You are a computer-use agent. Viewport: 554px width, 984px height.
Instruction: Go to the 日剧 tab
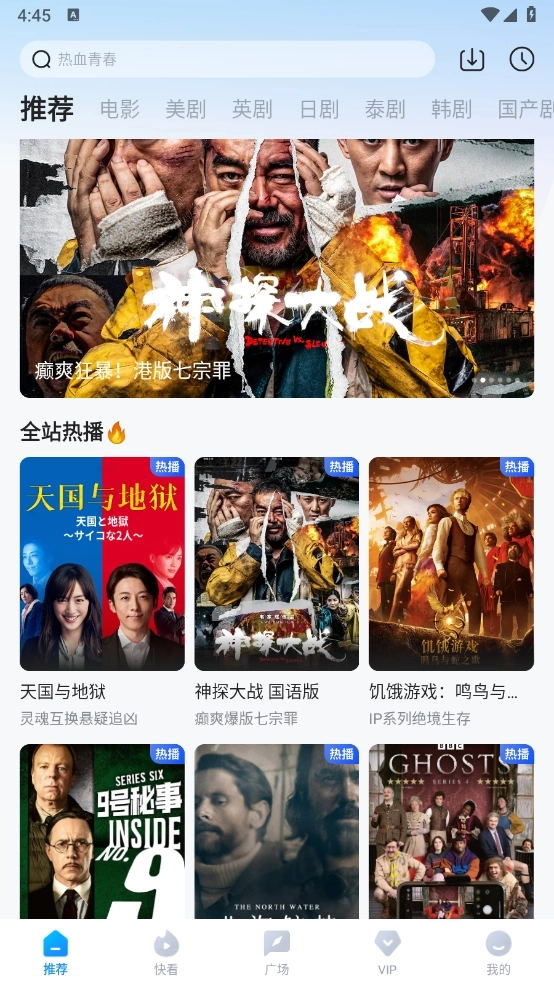pos(319,109)
